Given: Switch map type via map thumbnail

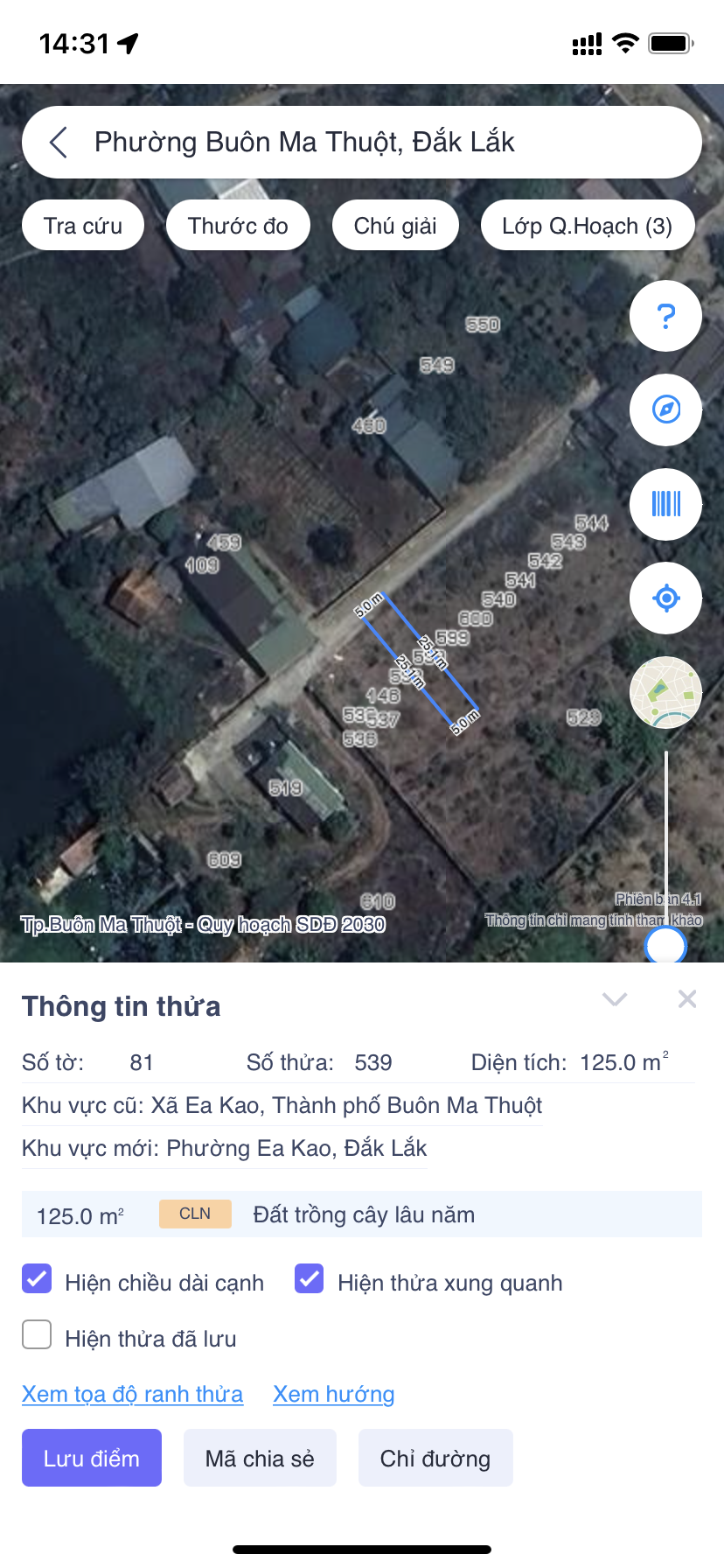Looking at the screenshot, I should pos(665,692).
